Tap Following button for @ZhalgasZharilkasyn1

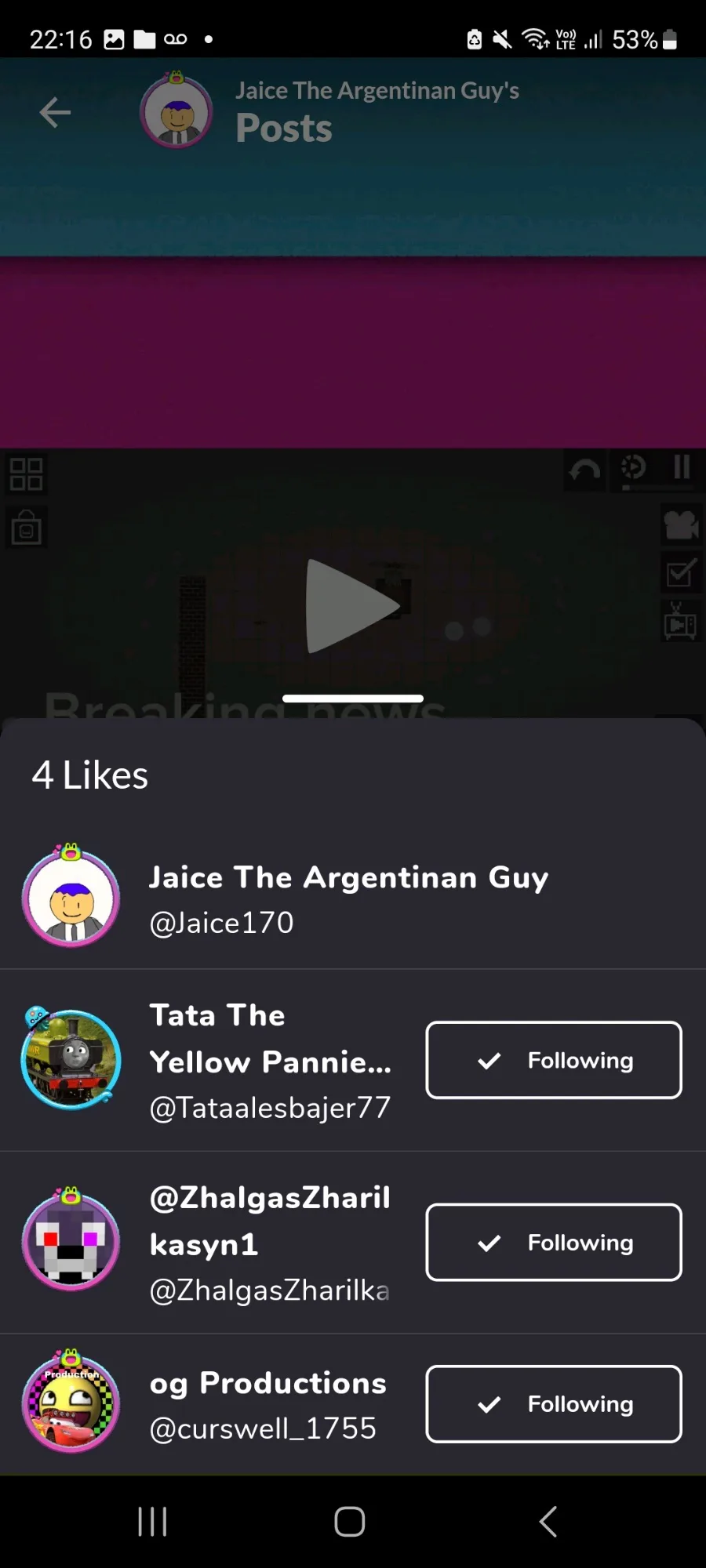(553, 1242)
